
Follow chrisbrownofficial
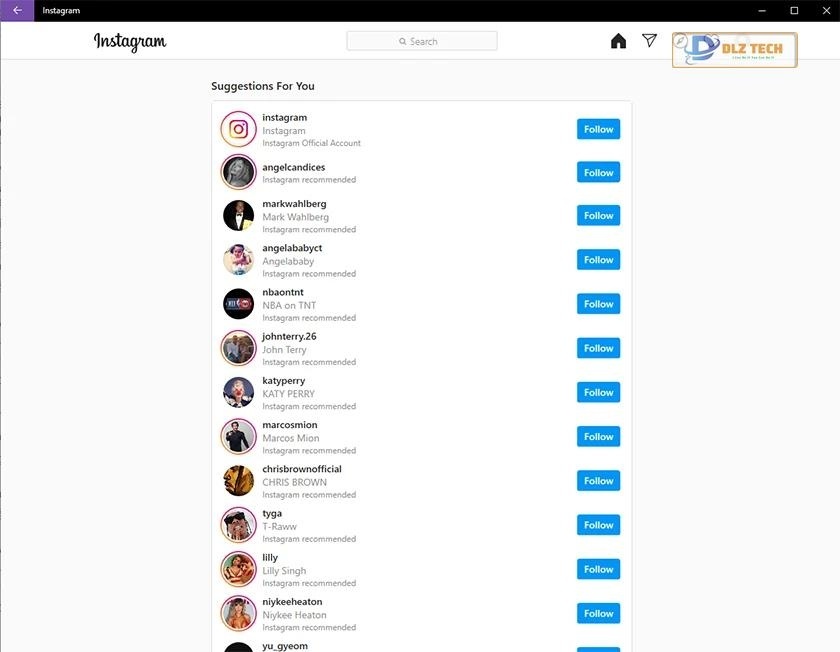click(598, 480)
